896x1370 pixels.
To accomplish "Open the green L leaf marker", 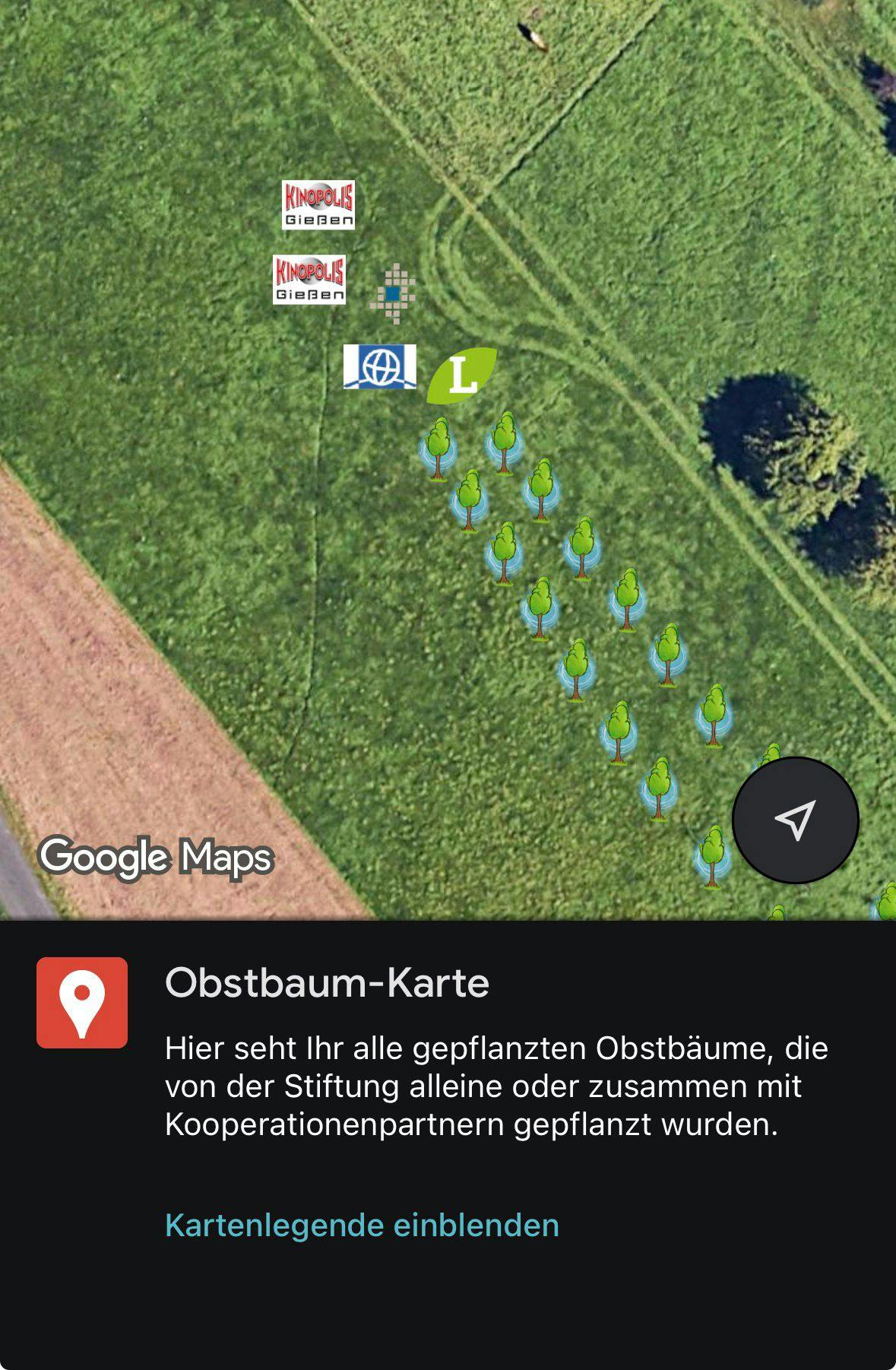I will click(461, 376).
